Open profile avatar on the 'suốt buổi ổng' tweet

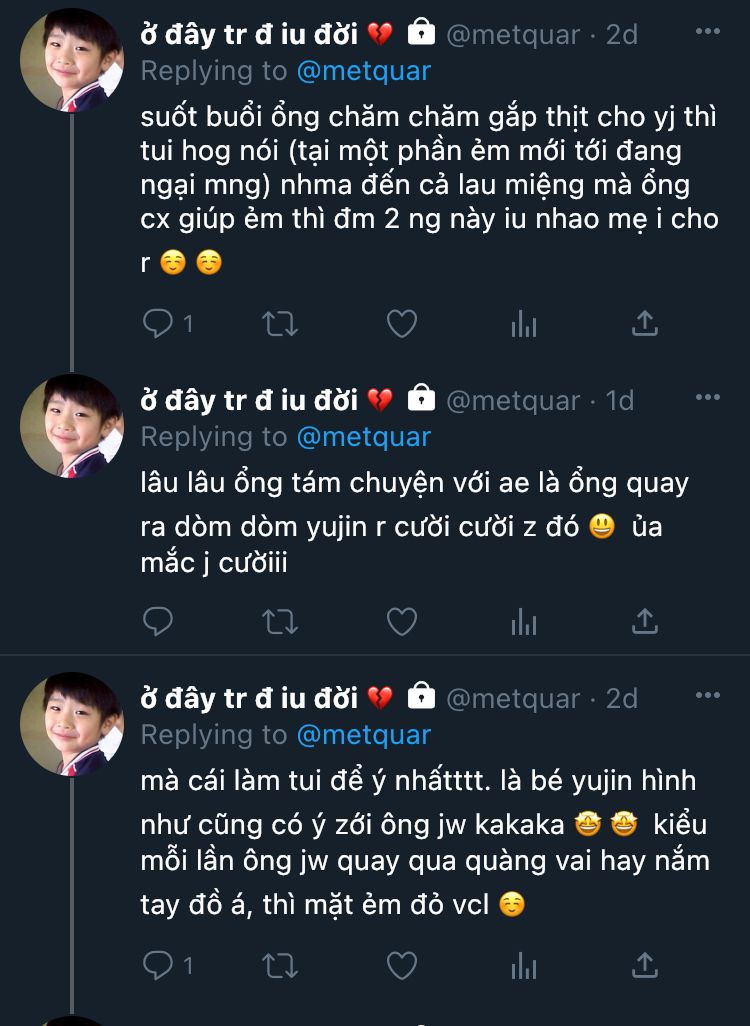coord(71,60)
